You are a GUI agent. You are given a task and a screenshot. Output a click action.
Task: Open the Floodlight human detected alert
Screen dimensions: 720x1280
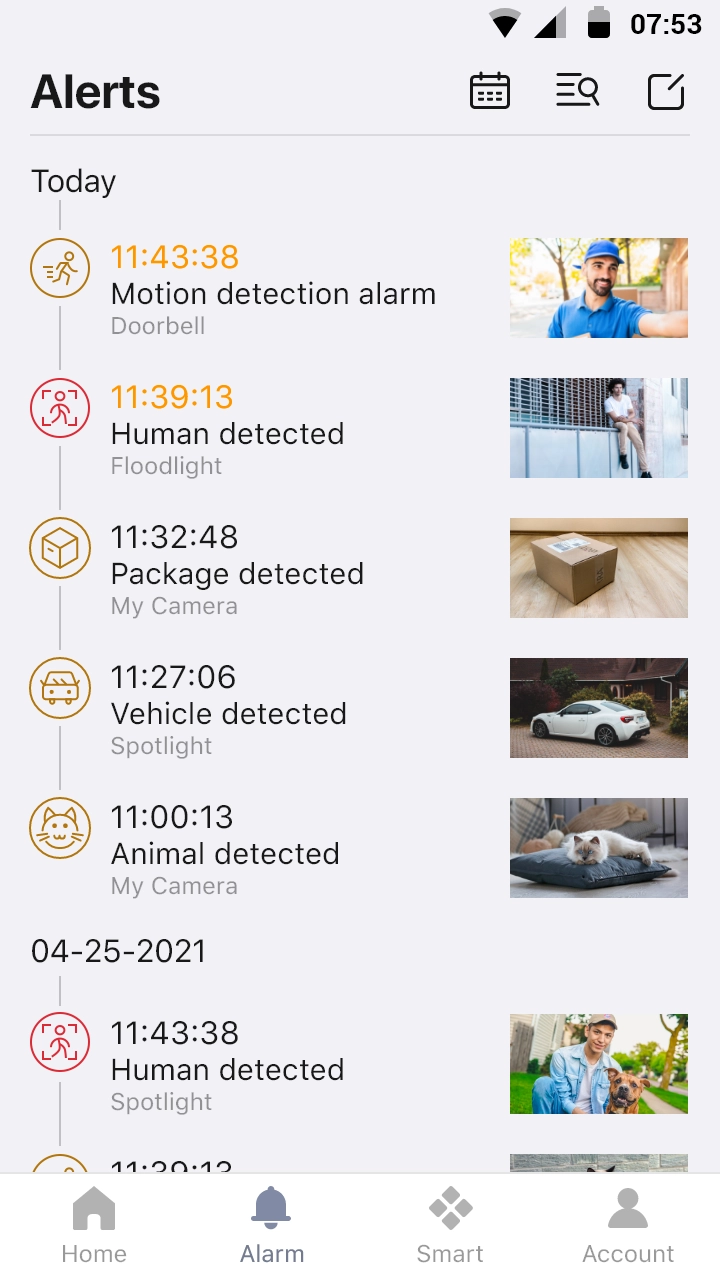point(228,433)
